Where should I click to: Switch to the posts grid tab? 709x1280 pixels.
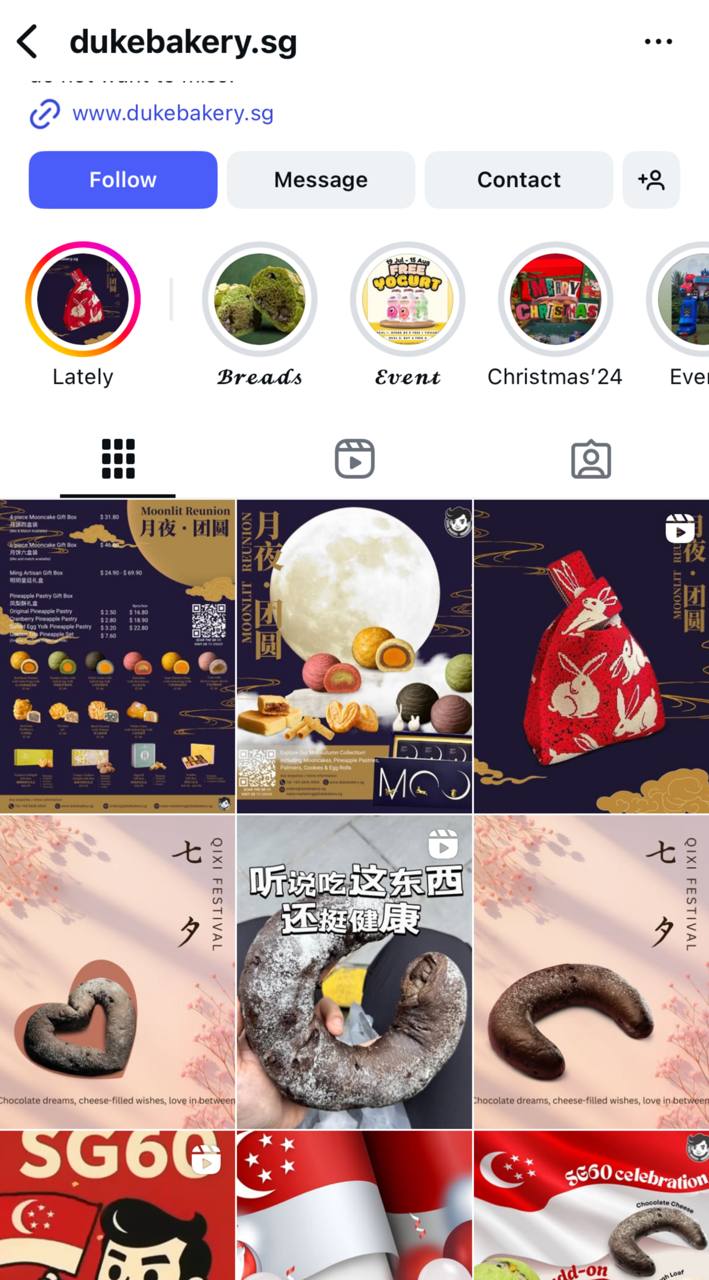[118, 459]
